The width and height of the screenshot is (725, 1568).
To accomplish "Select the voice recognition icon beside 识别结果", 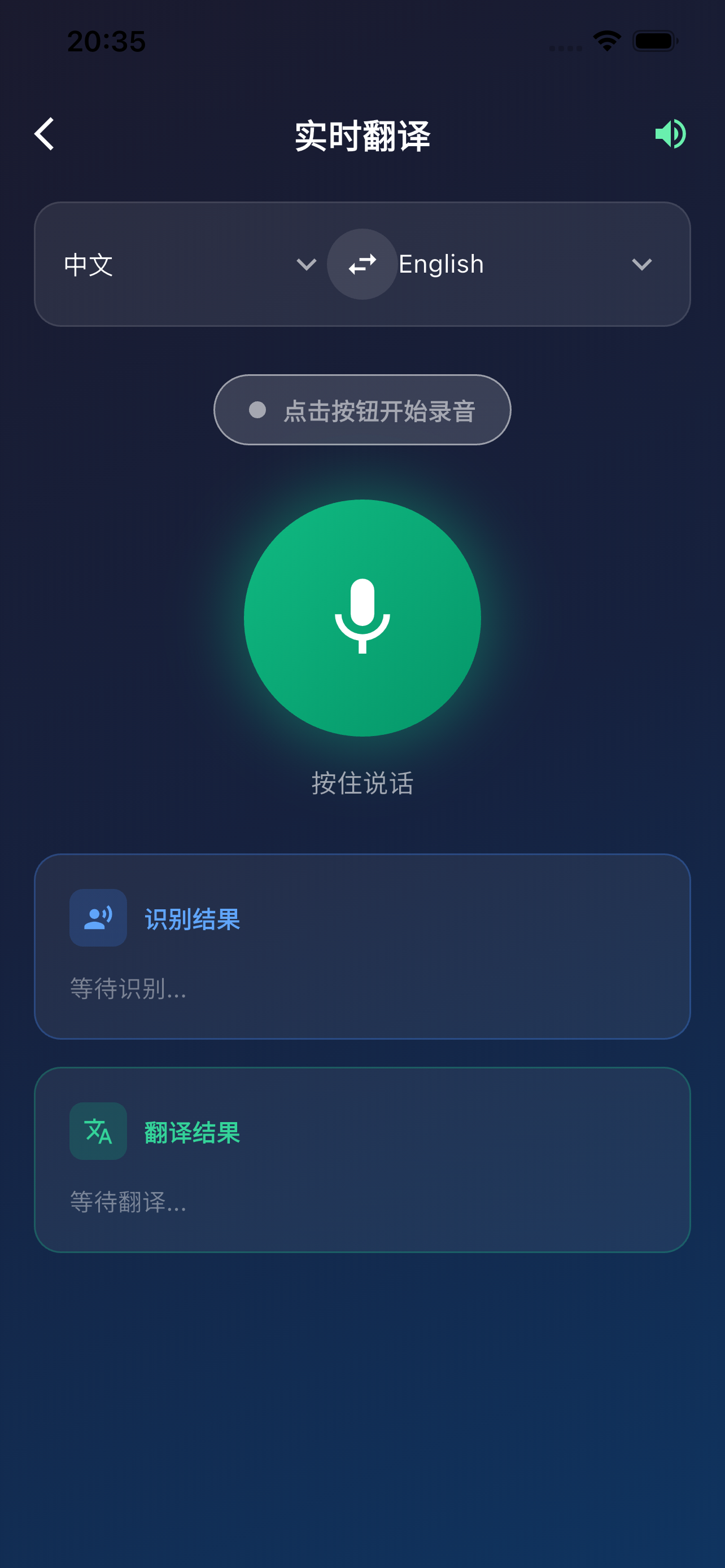I will pos(98,917).
